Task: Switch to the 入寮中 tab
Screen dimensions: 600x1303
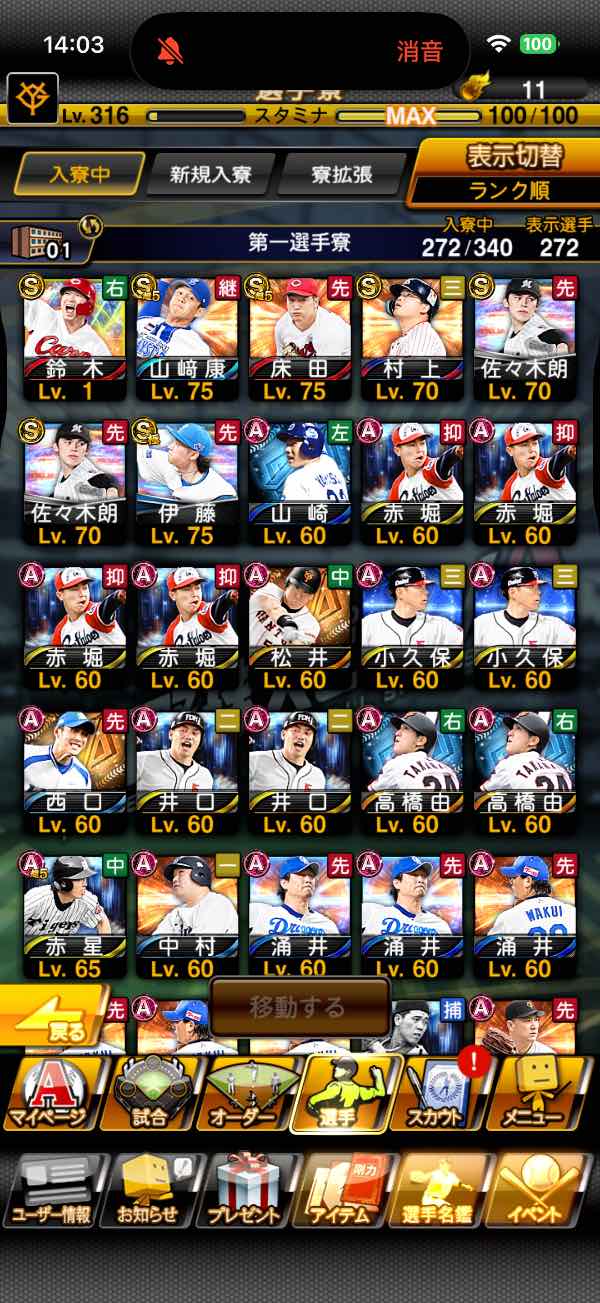Action: 76,175
